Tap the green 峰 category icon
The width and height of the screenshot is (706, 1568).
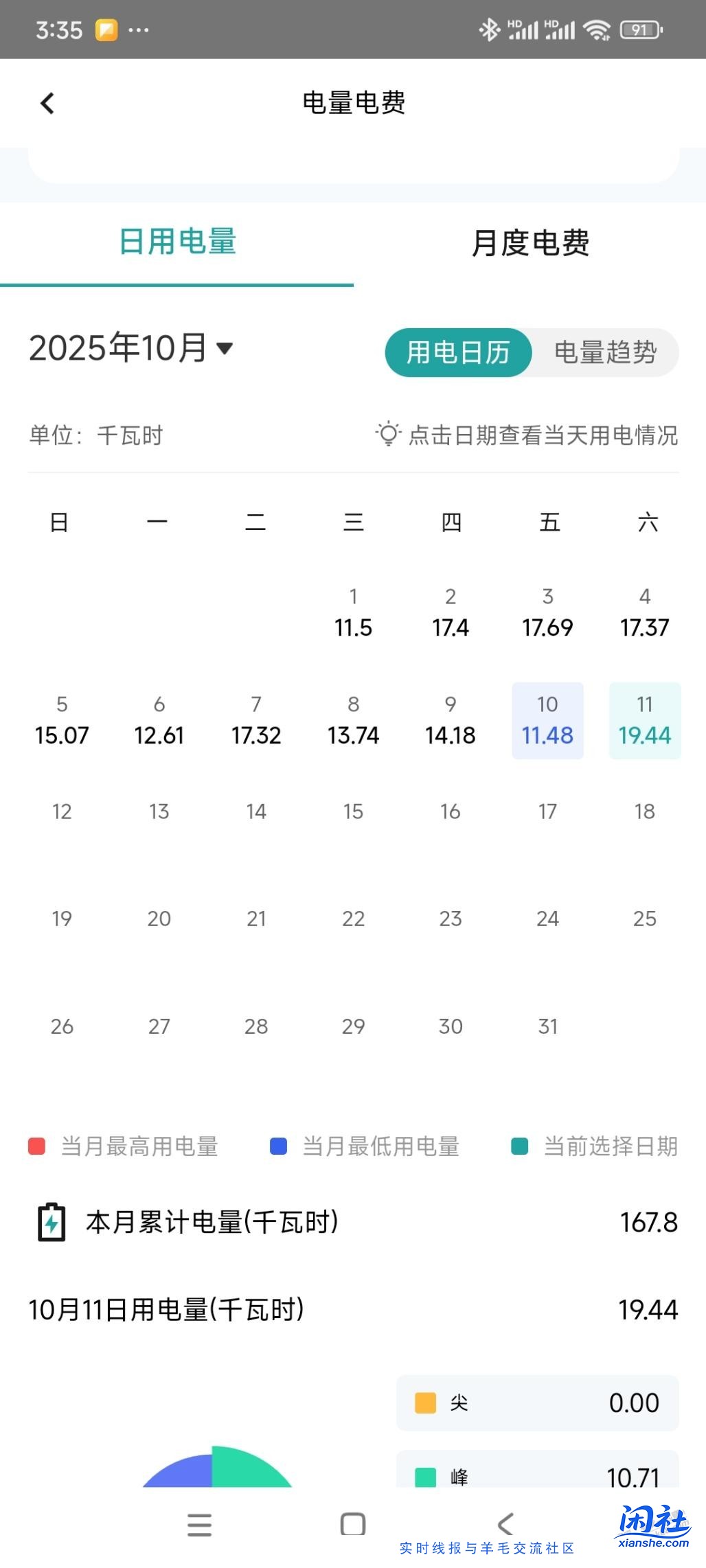click(x=426, y=1477)
